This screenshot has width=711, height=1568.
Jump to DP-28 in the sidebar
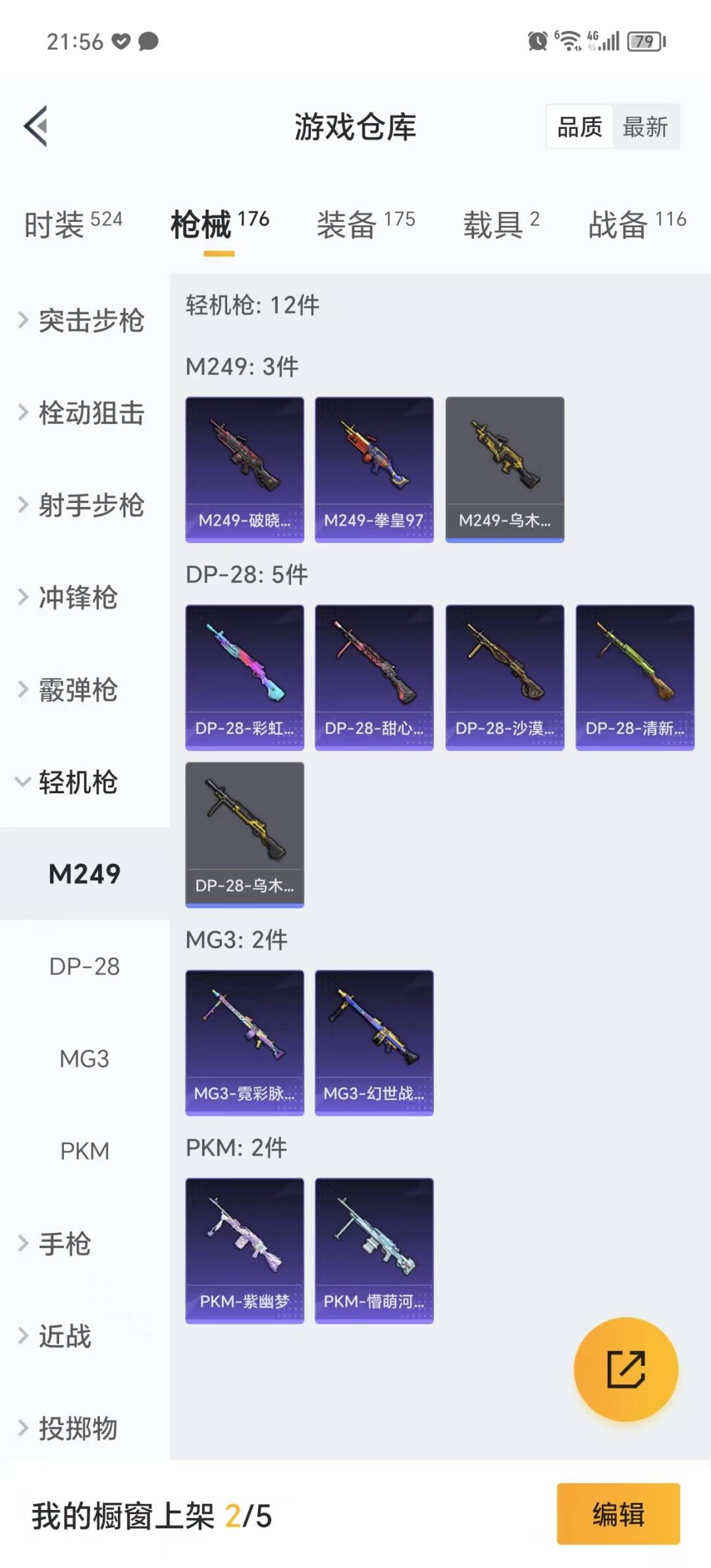pos(84,966)
